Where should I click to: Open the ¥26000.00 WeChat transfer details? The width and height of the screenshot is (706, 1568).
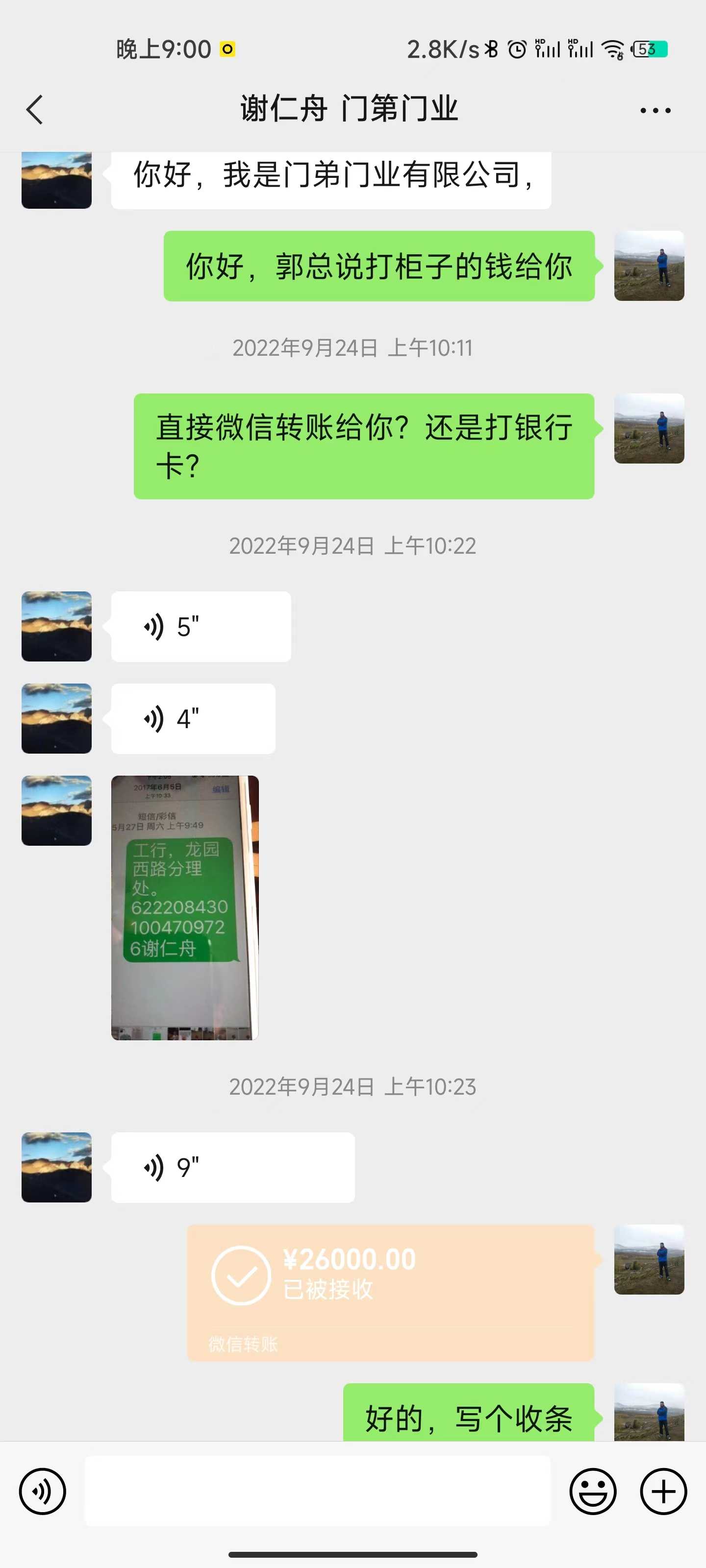390,1292
